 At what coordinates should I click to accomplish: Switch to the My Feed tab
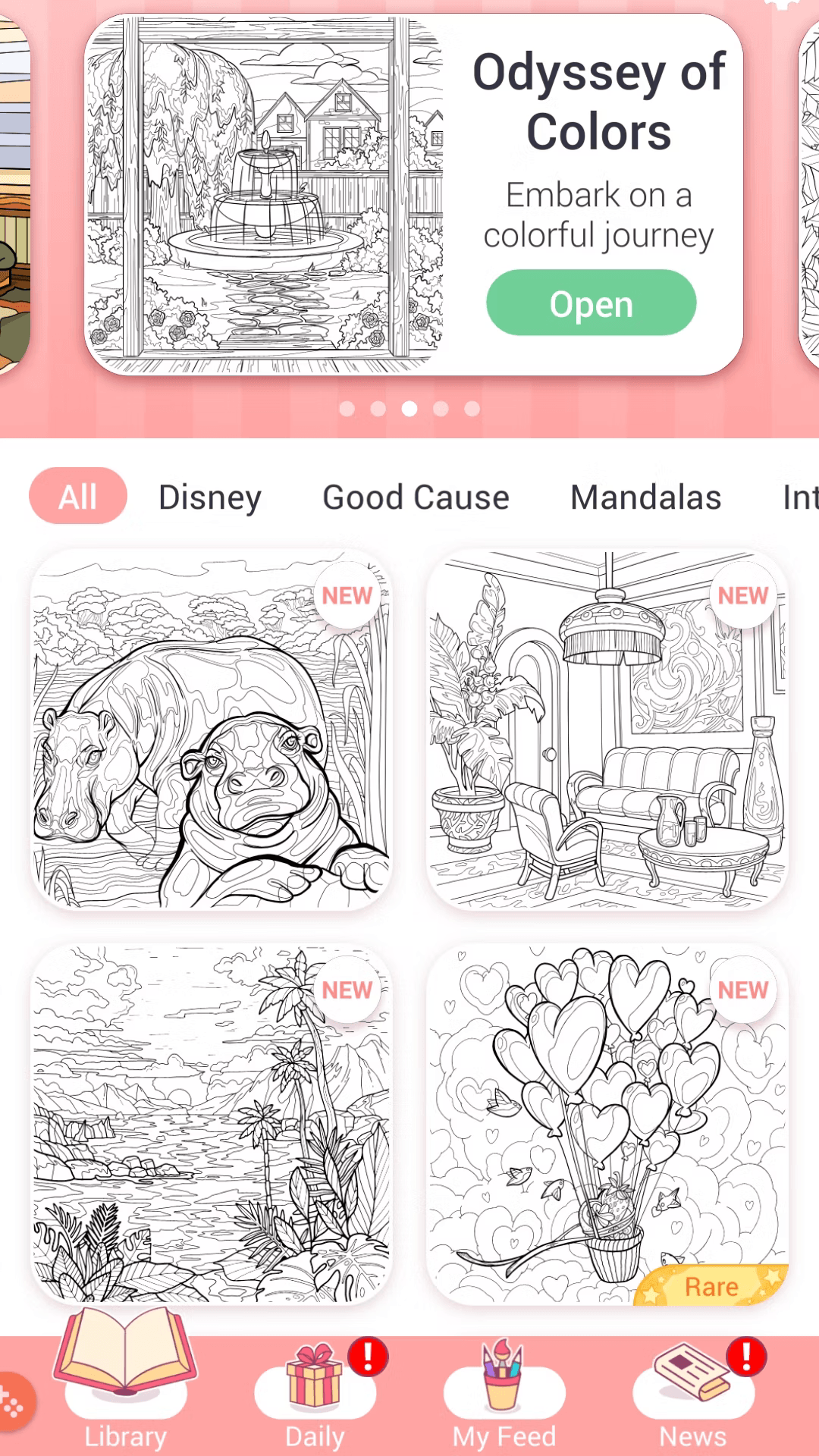pyautogui.click(x=504, y=1395)
